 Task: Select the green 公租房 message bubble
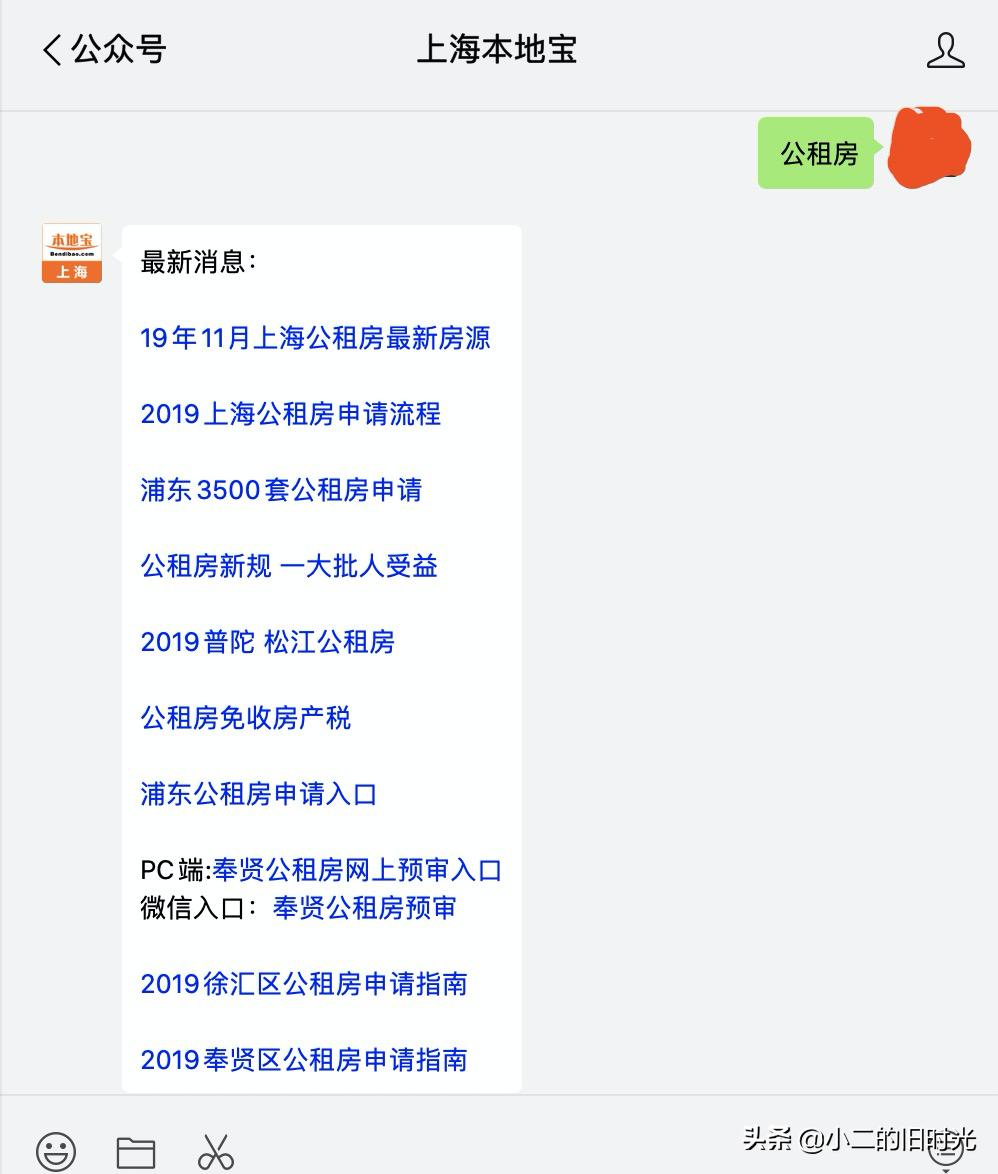pyautogui.click(x=815, y=155)
